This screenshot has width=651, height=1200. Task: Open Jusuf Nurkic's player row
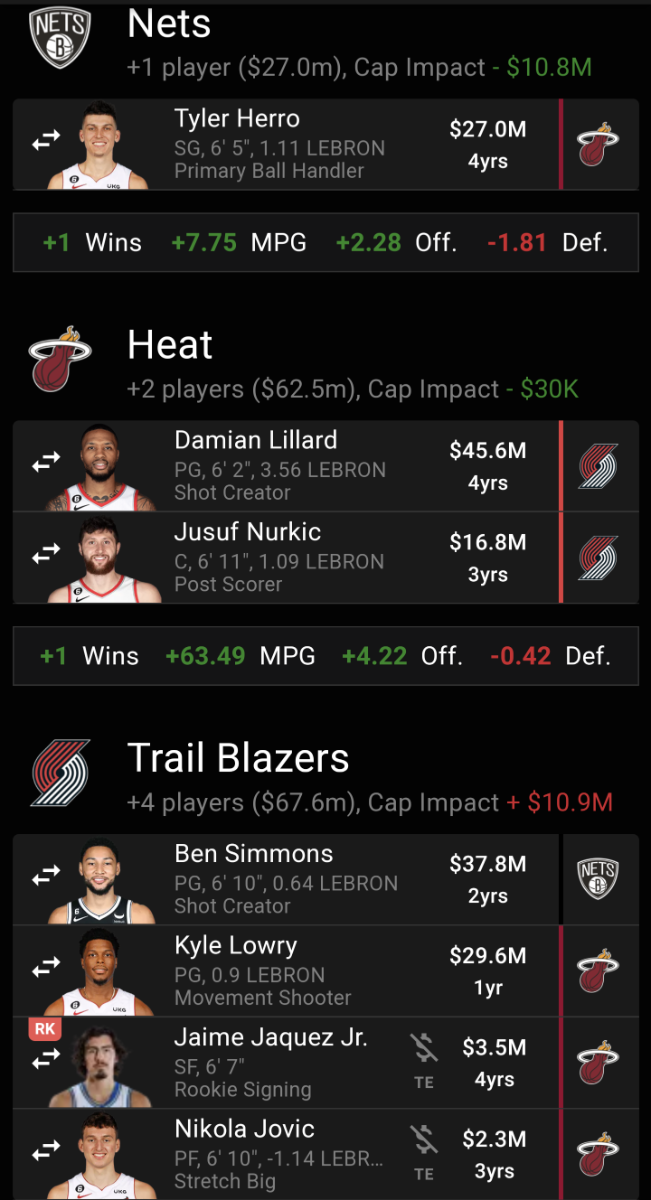326,558
